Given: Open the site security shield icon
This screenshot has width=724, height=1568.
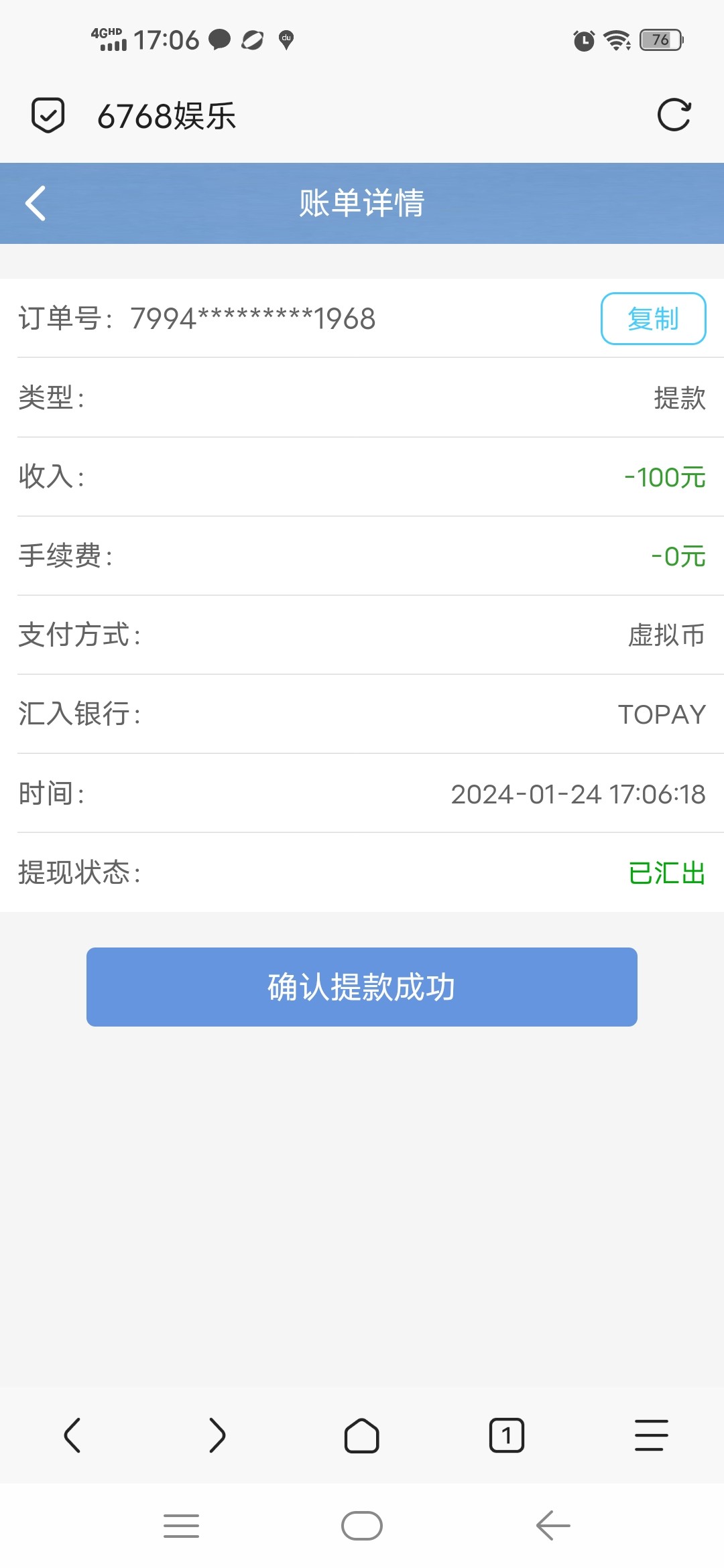Looking at the screenshot, I should pyautogui.click(x=48, y=115).
